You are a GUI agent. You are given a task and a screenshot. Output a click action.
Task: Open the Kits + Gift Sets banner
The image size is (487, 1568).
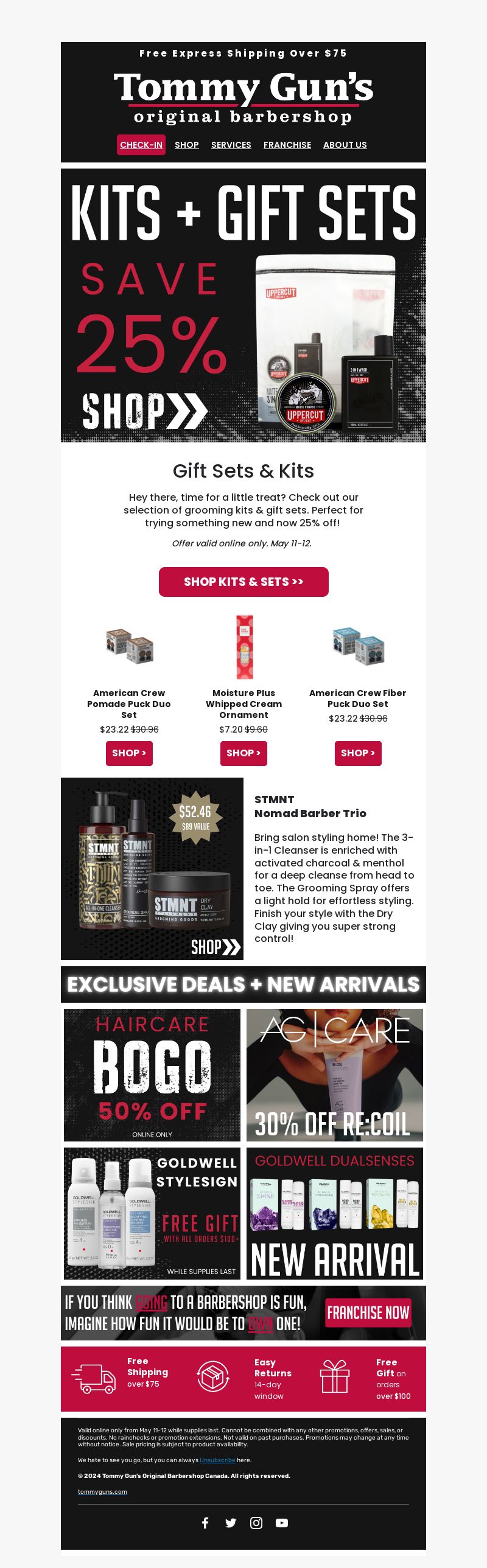pyautogui.click(x=243, y=304)
